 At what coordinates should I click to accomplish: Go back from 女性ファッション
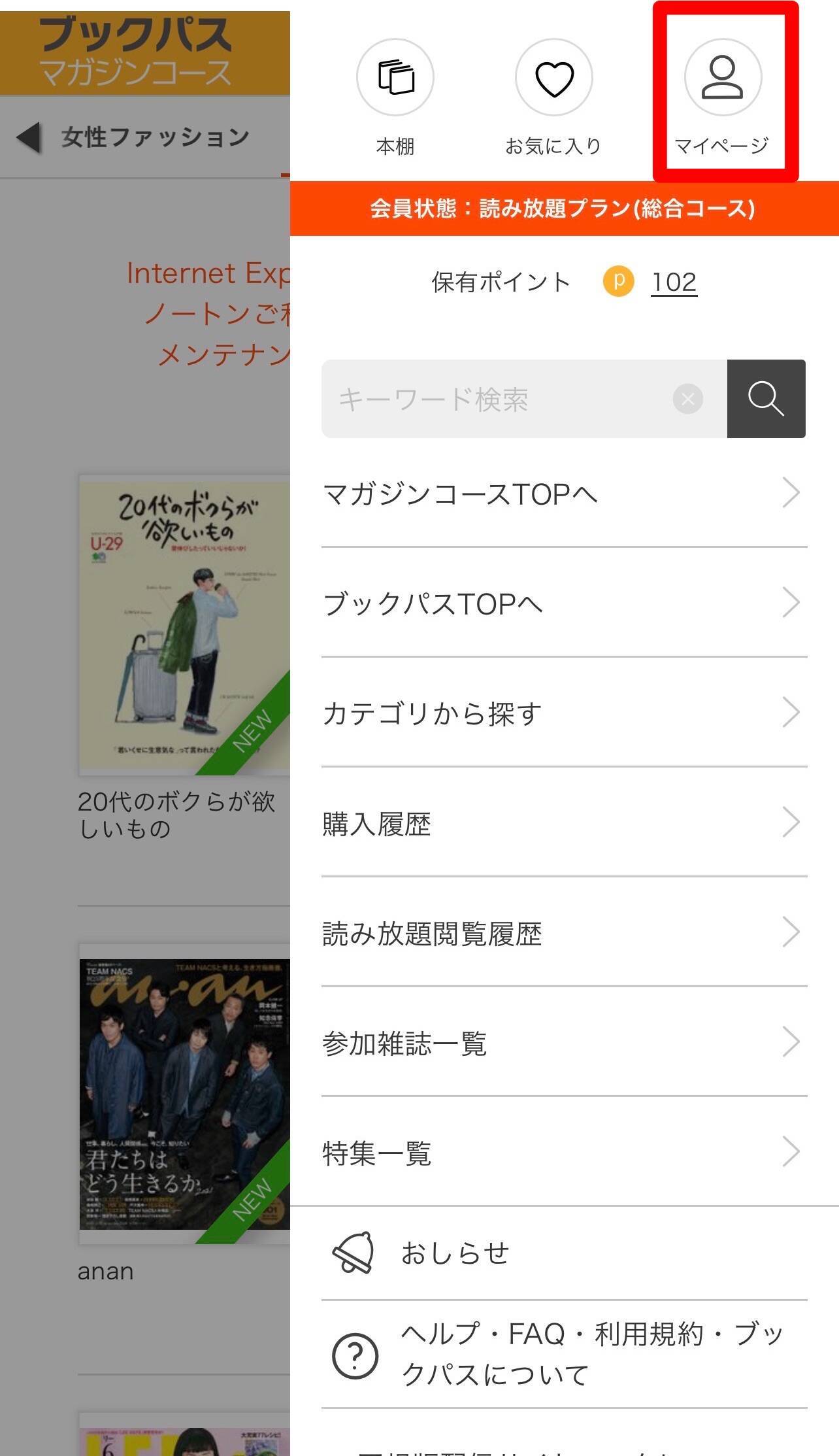pos(29,137)
